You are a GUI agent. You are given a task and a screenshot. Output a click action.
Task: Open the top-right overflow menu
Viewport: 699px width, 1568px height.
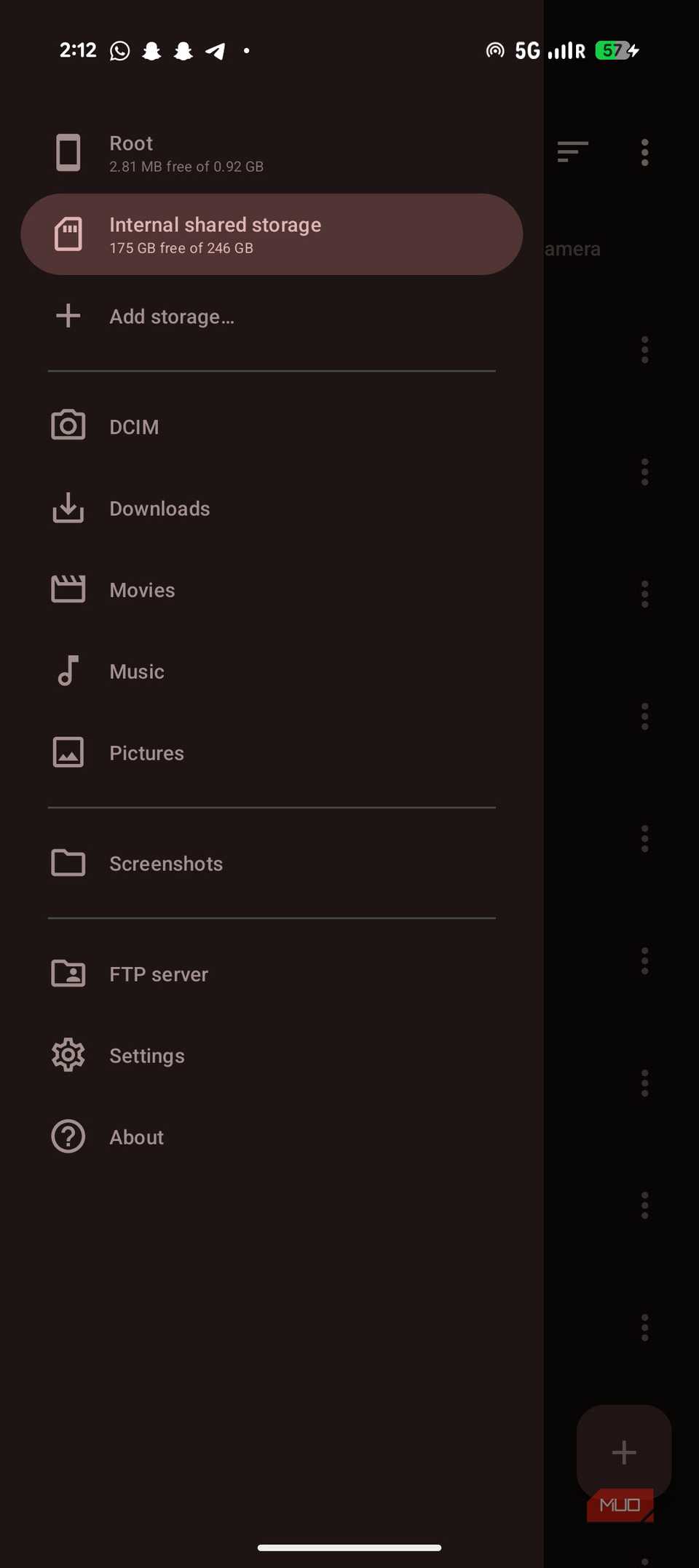(x=644, y=153)
